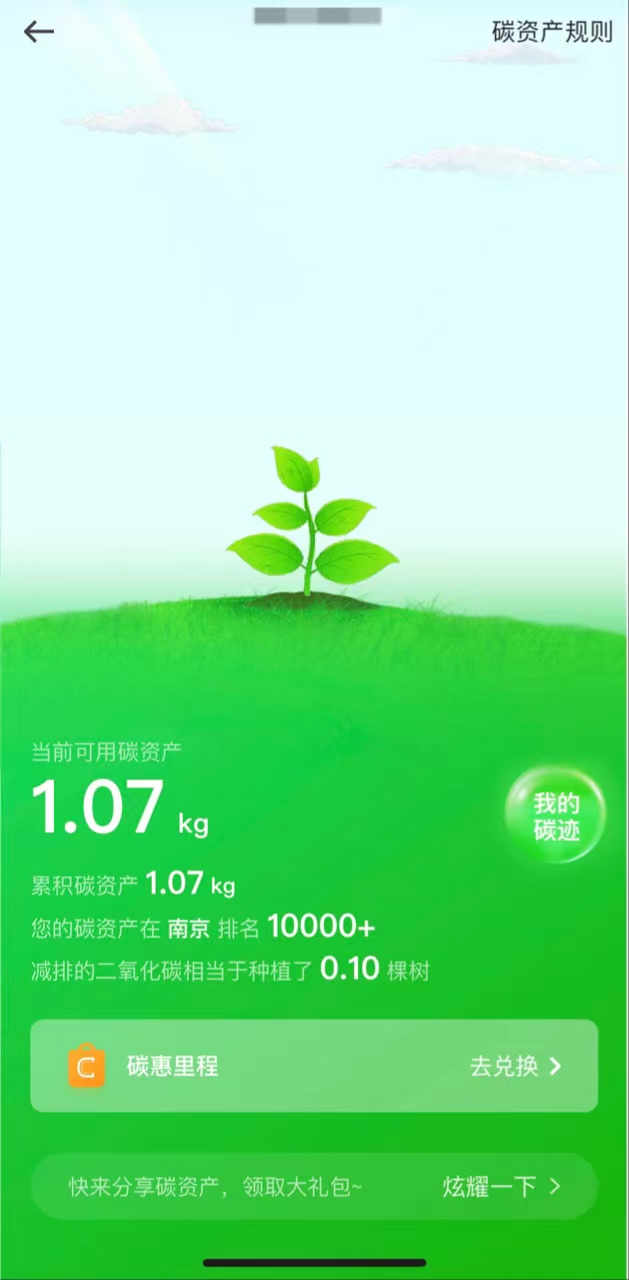Viewport: 629px width, 1280px height.
Task: Open 碳惠里程 去兑换 row
Action: (314, 1066)
